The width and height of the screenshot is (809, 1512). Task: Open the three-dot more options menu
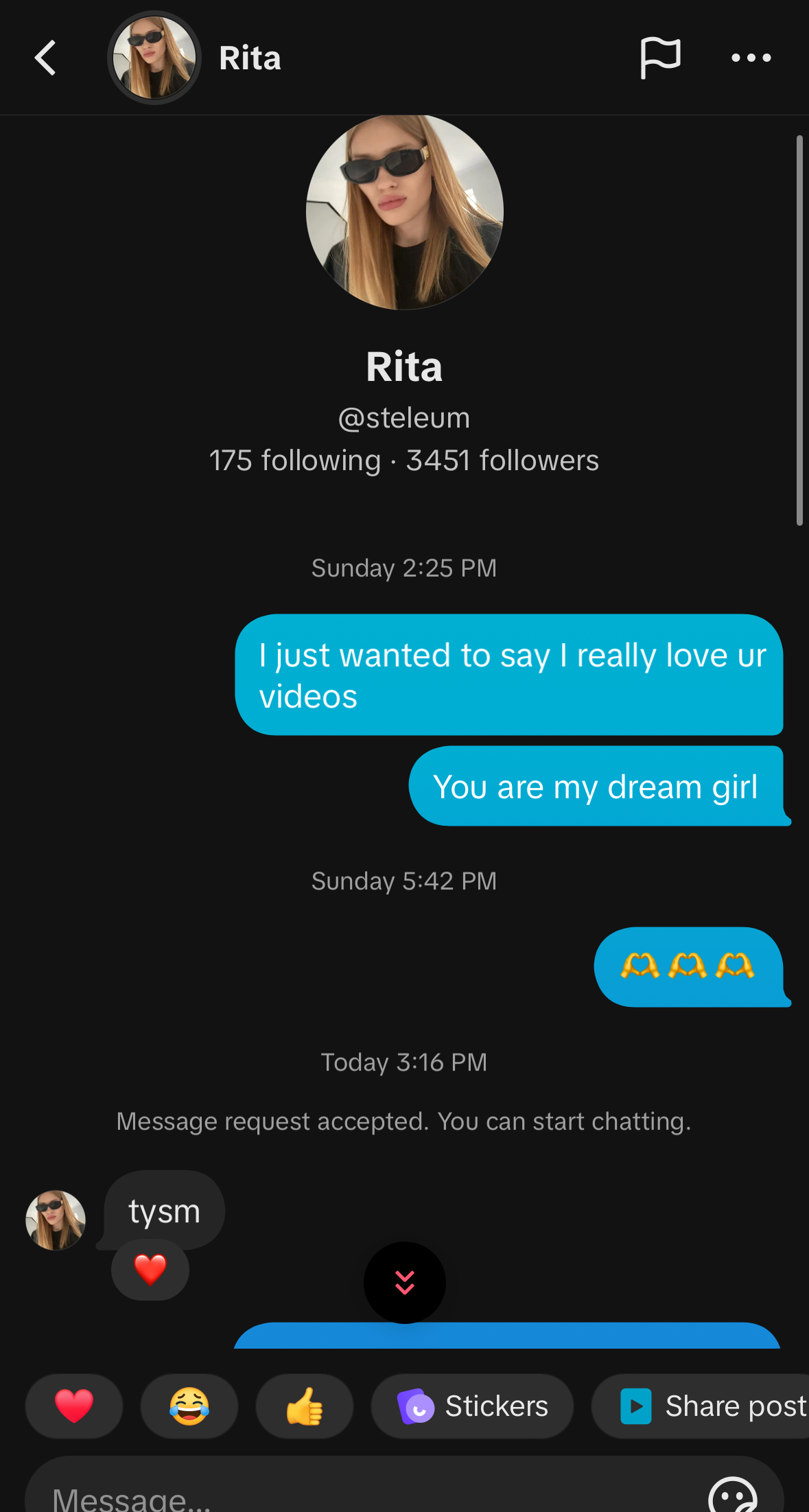click(x=751, y=58)
